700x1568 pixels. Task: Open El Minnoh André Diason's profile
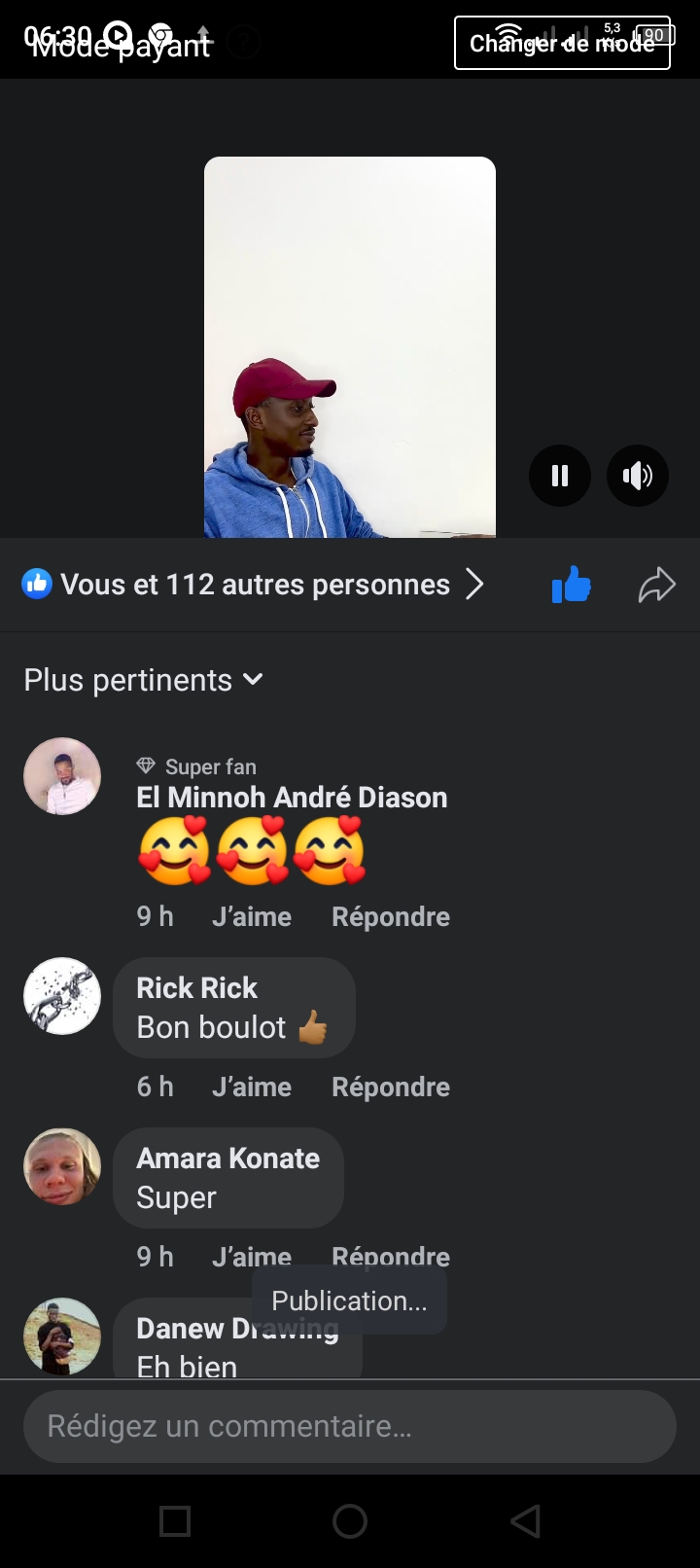pos(292,798)
